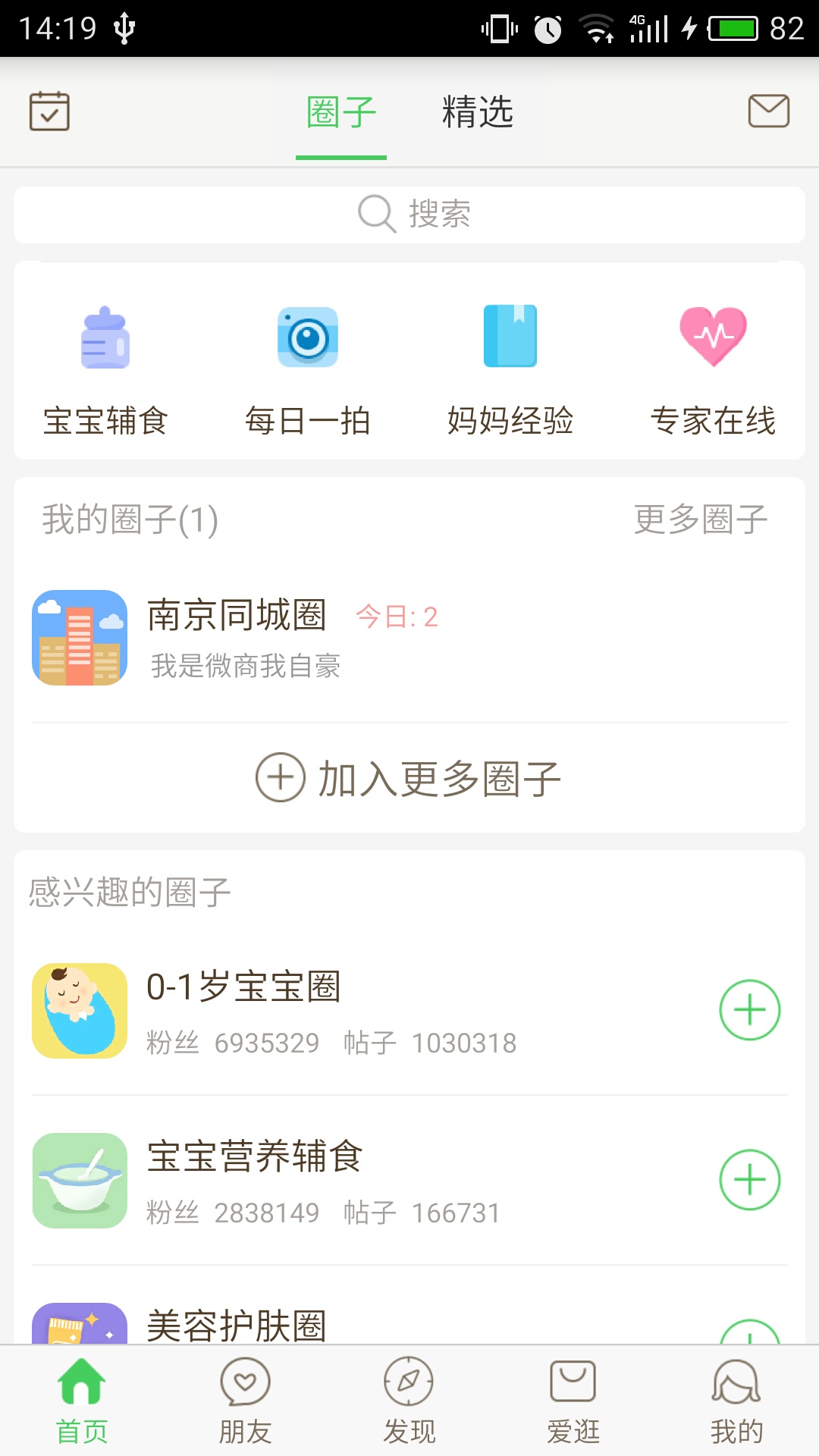
Task: Expand 更多圈子 to see more circles
Action: (699, 519)
